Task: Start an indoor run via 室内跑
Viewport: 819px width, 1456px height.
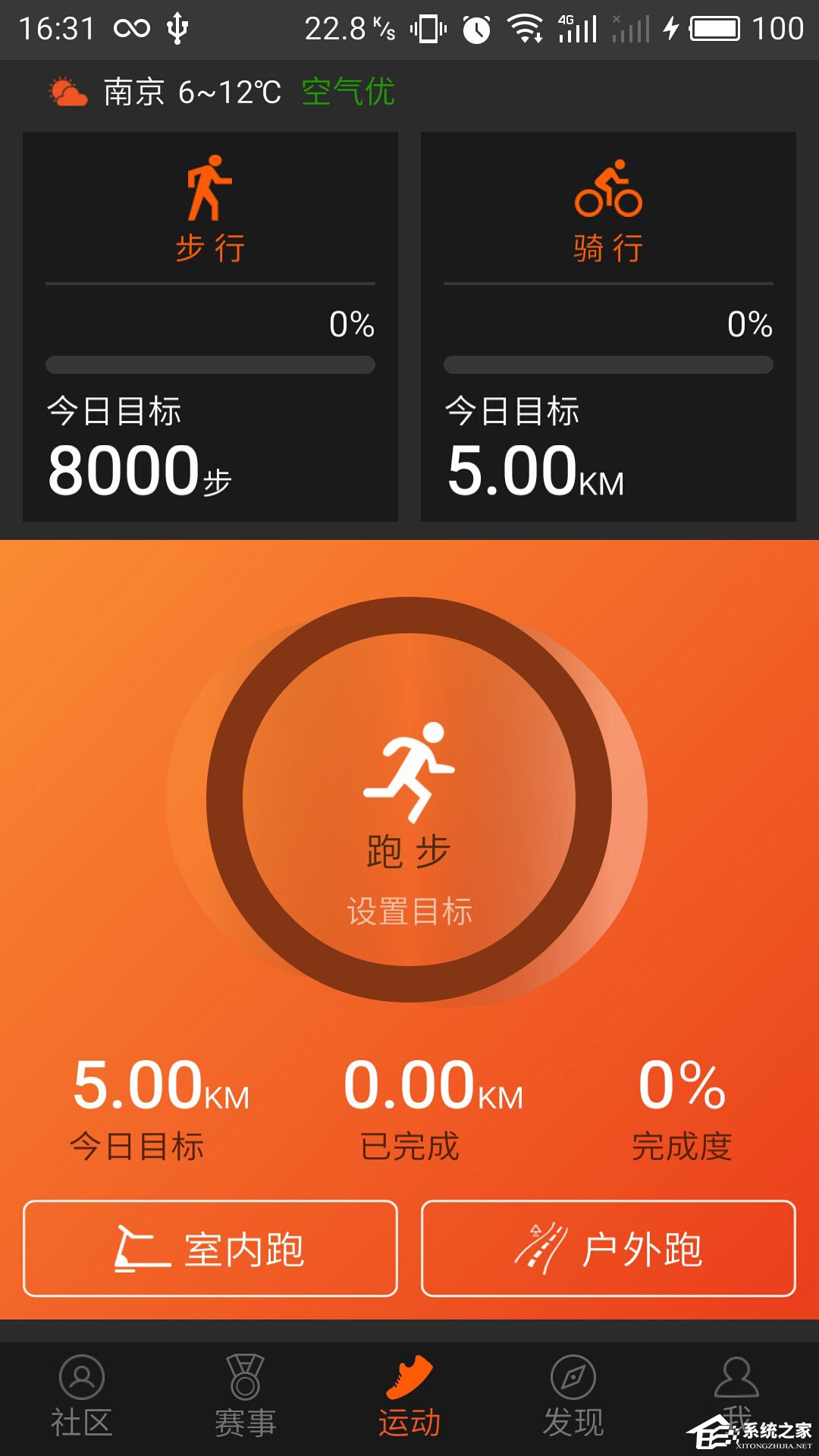Action: click(210, 1247)
